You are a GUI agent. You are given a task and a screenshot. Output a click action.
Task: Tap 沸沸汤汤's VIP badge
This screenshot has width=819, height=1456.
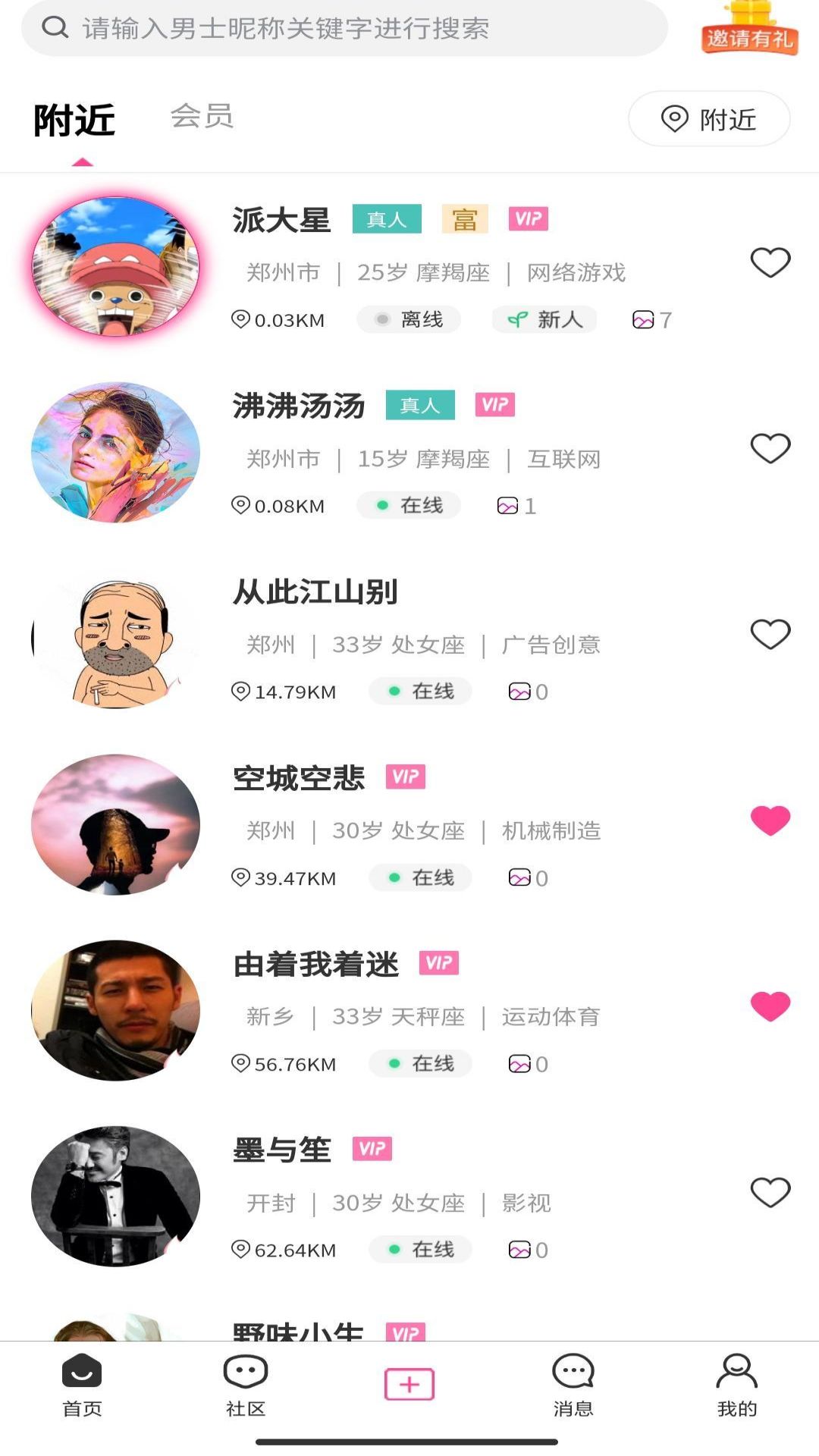pyautogui.click(x=494, y=404)
